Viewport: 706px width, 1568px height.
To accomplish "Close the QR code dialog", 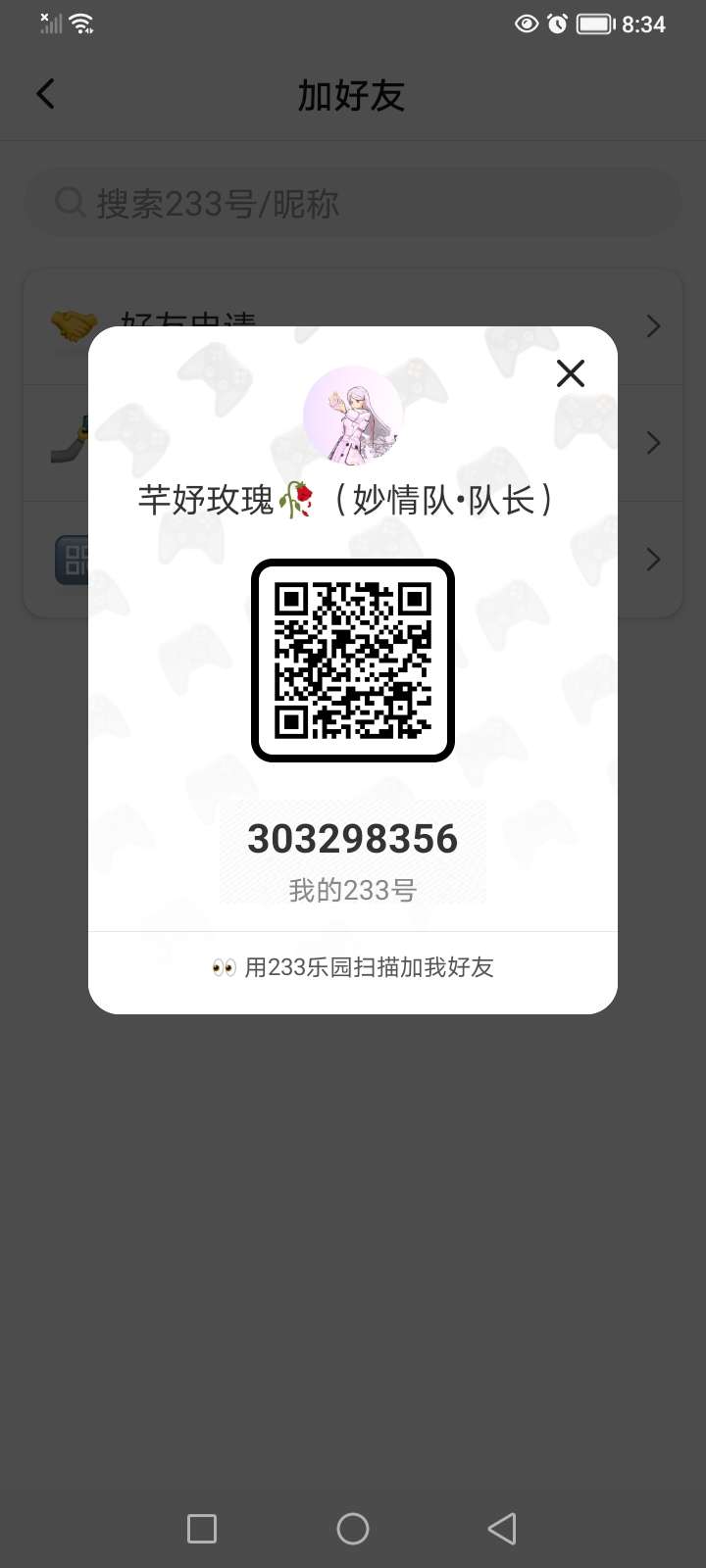I will point(571,373).
